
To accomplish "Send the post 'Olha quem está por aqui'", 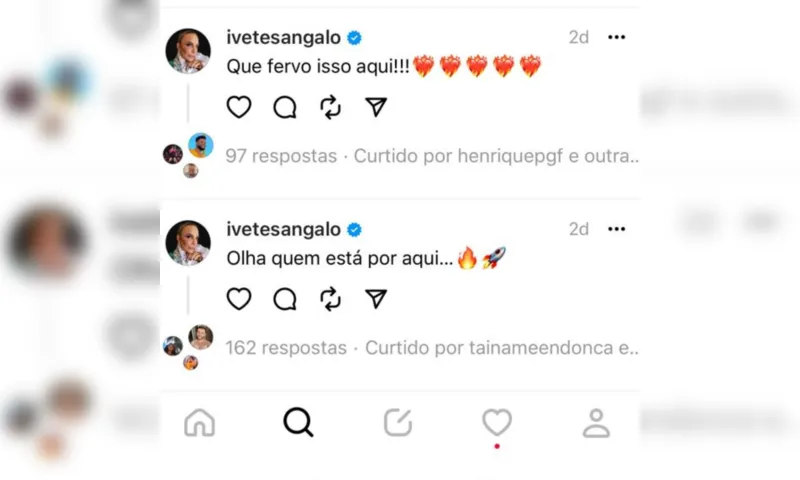I will [376, 298].
